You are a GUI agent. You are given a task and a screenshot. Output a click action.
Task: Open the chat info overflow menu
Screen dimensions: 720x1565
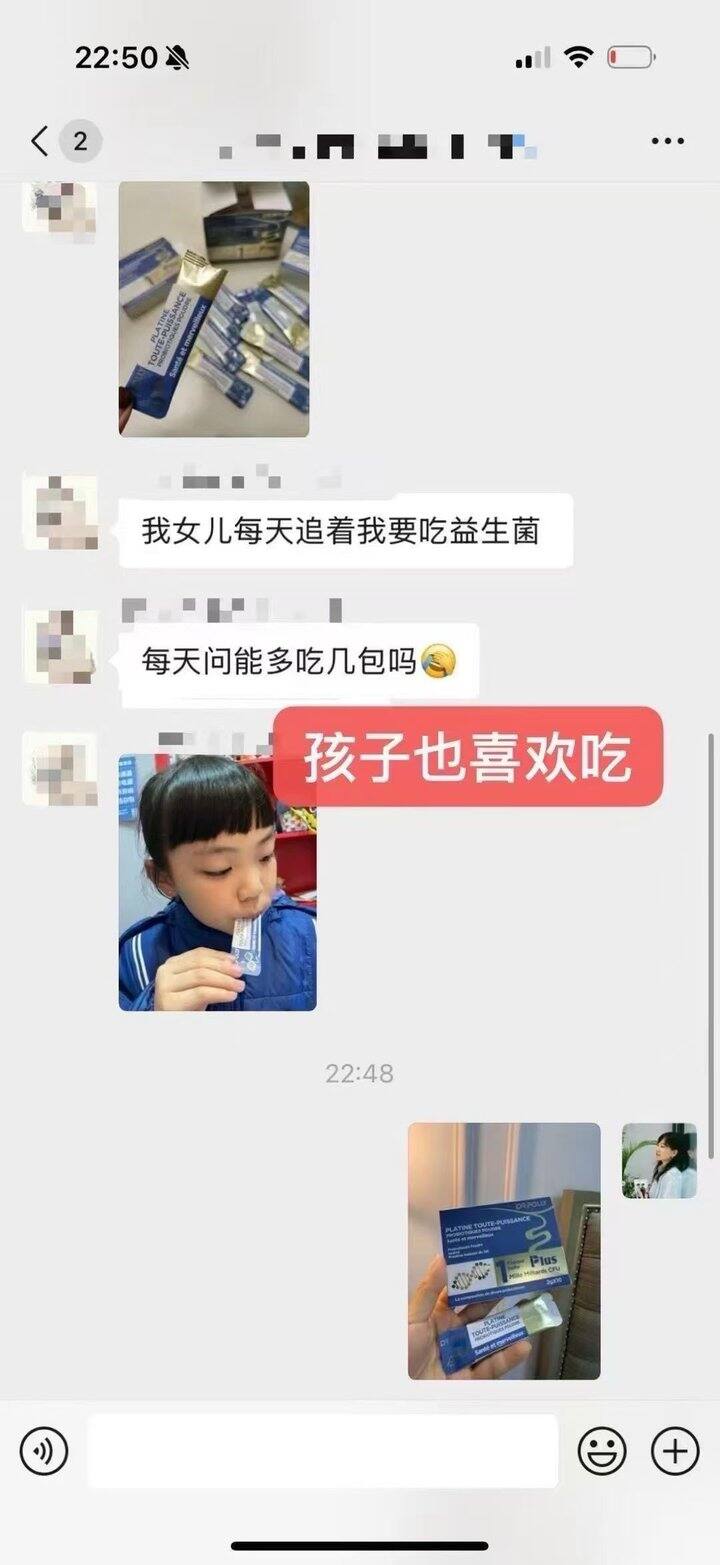coord(667,142)
